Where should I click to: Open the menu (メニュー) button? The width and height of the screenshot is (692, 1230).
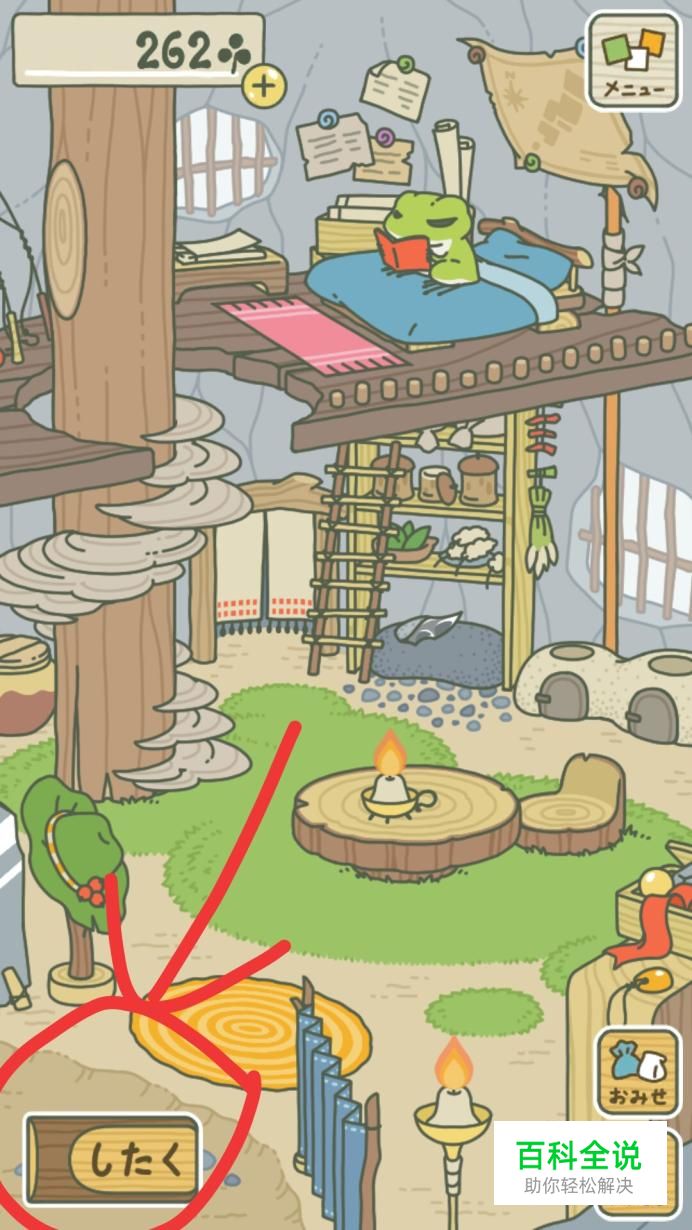point(632,60)
